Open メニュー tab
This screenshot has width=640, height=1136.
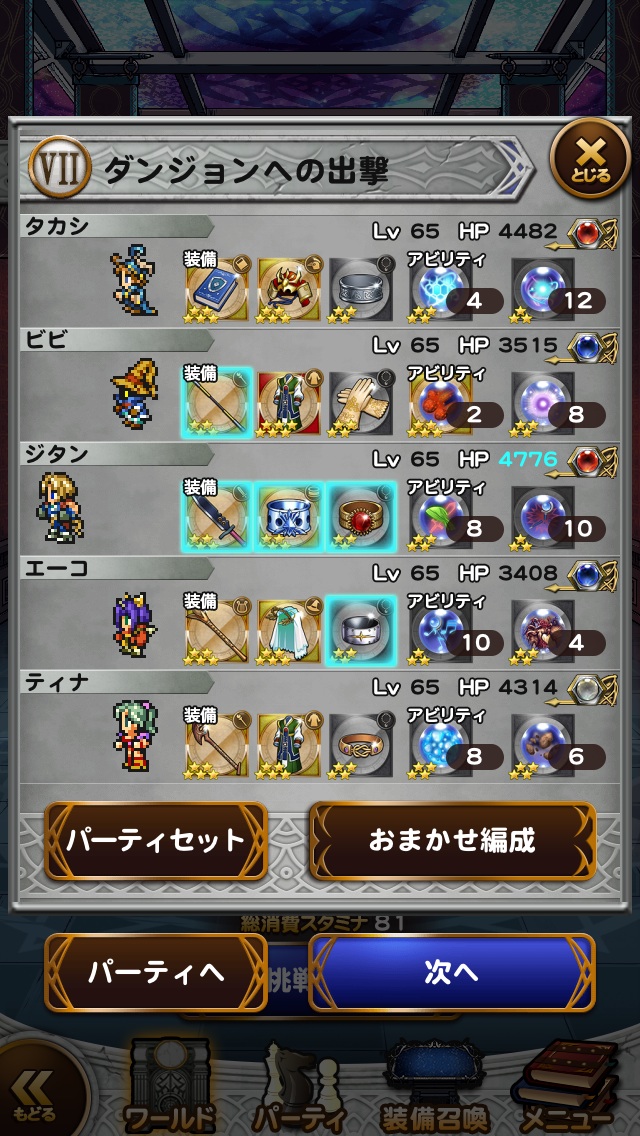(x=566, y=1088)
